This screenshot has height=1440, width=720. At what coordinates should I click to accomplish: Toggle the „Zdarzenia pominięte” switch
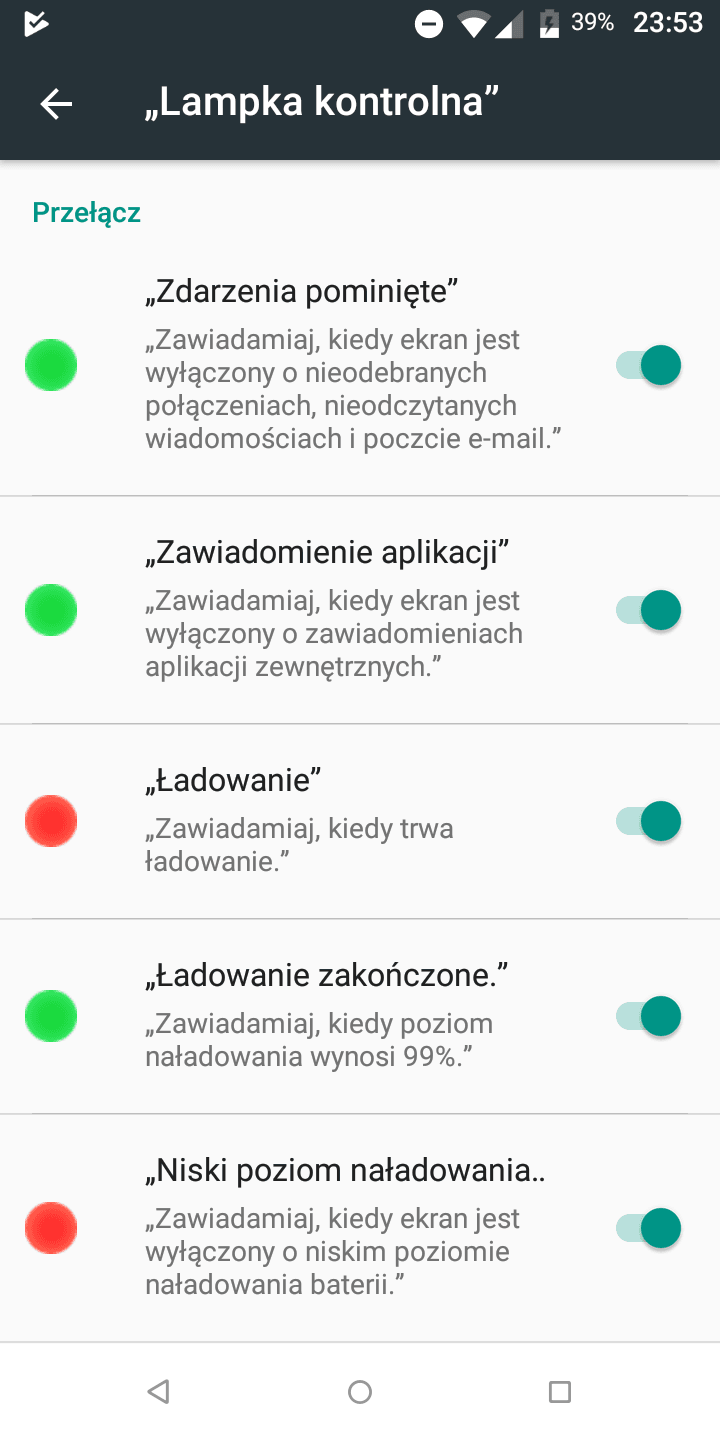[648, 365]
